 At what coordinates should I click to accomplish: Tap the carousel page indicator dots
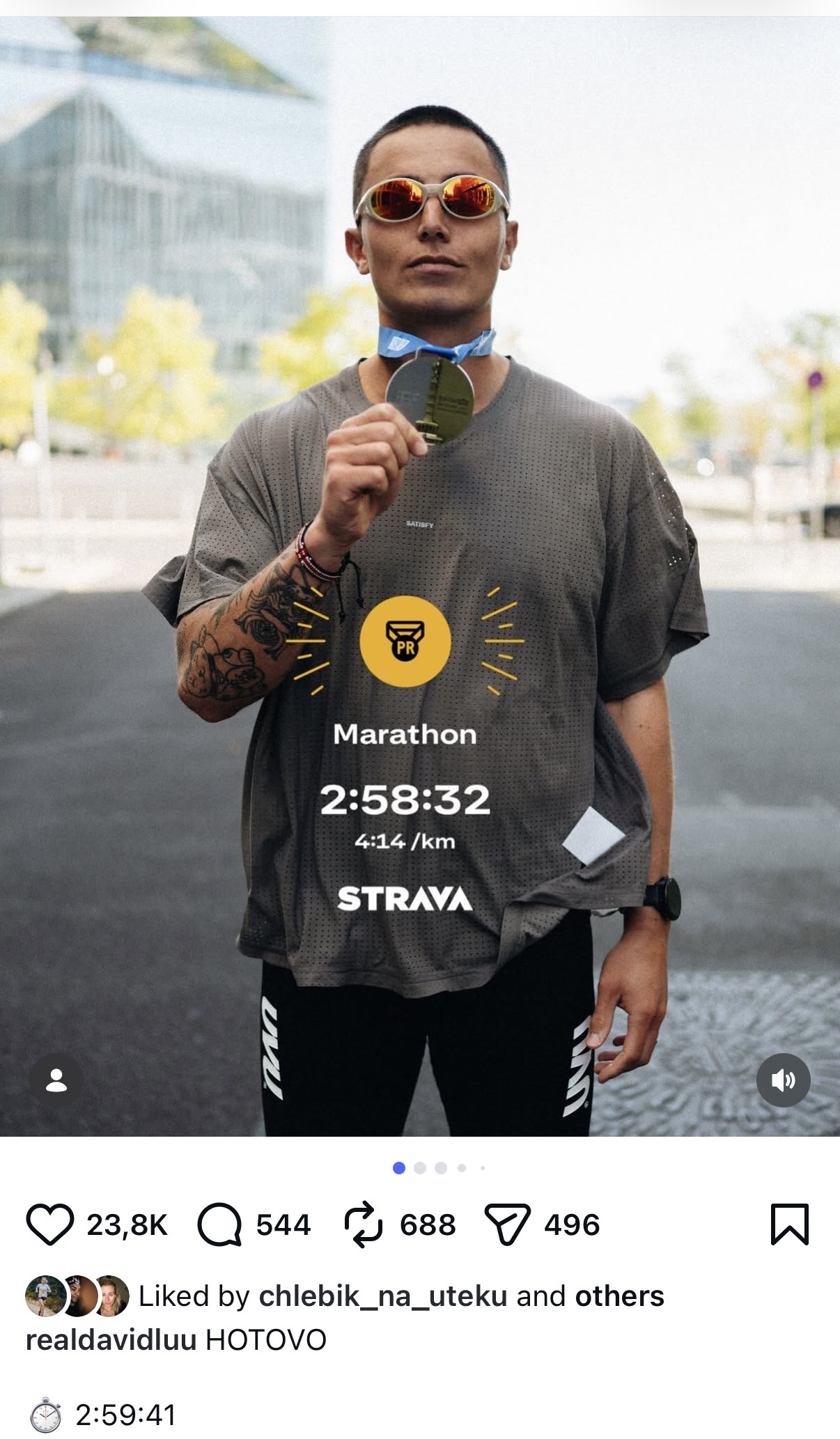point(439,1168)
